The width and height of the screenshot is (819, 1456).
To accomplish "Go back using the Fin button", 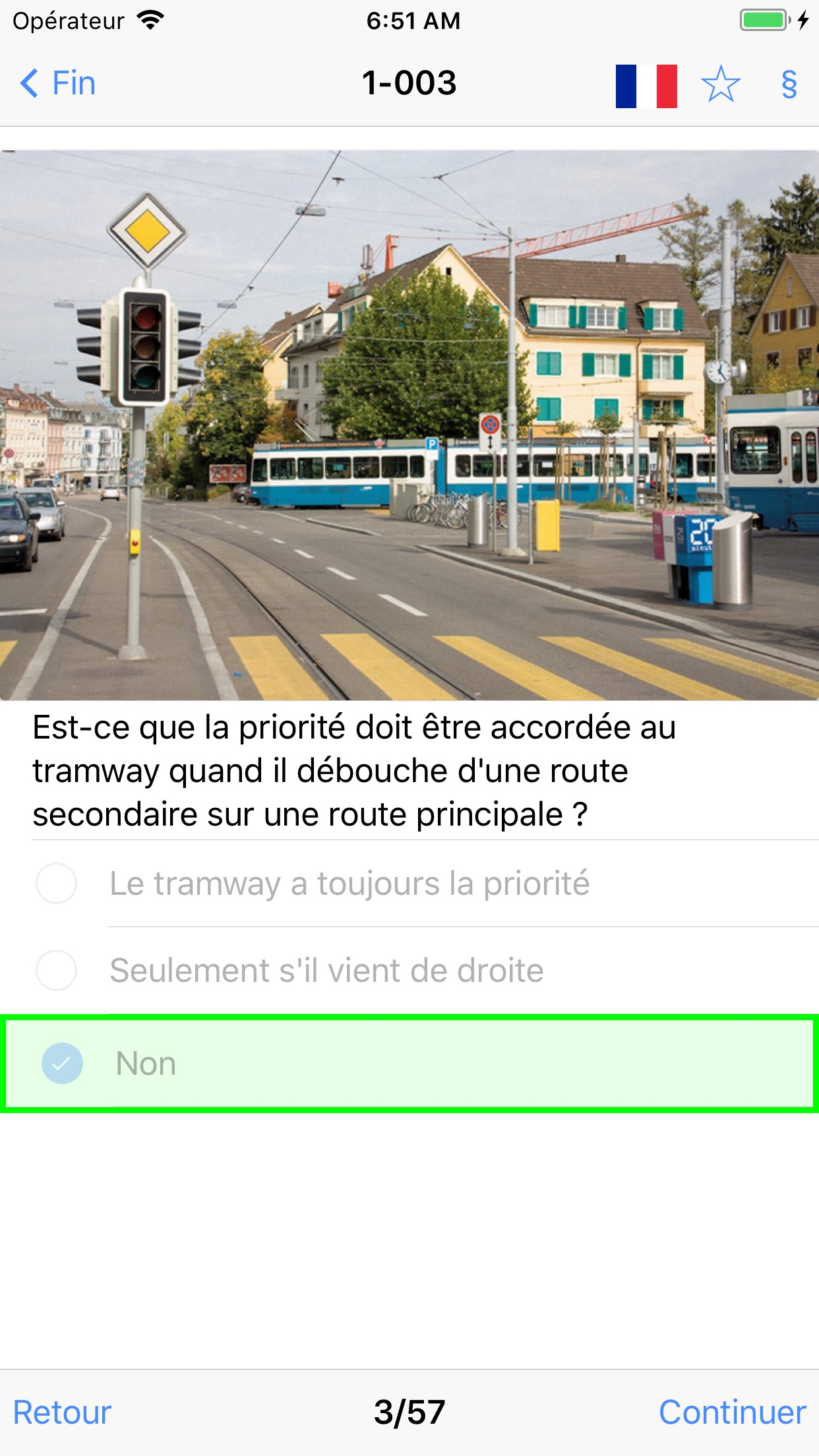I will click(x=58, y=84).
